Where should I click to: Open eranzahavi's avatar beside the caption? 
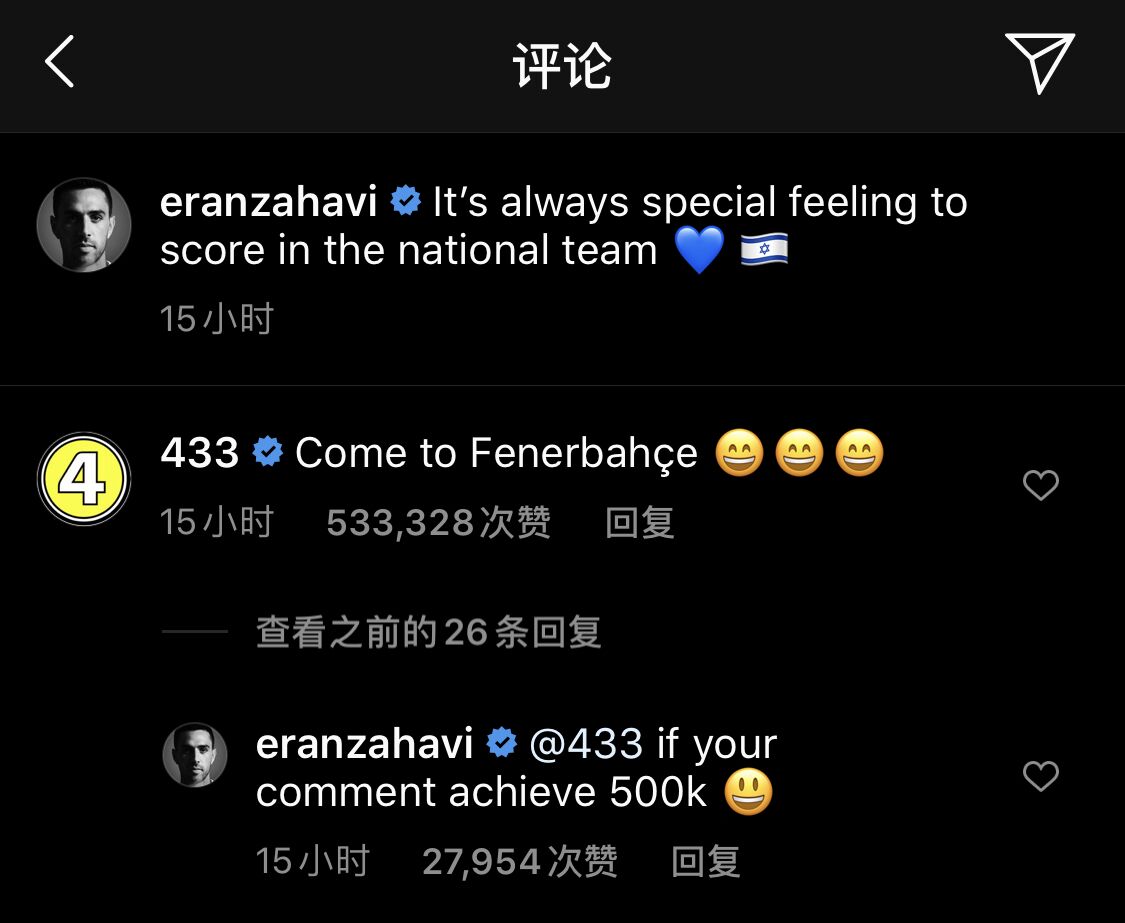[x=84, y=225]
